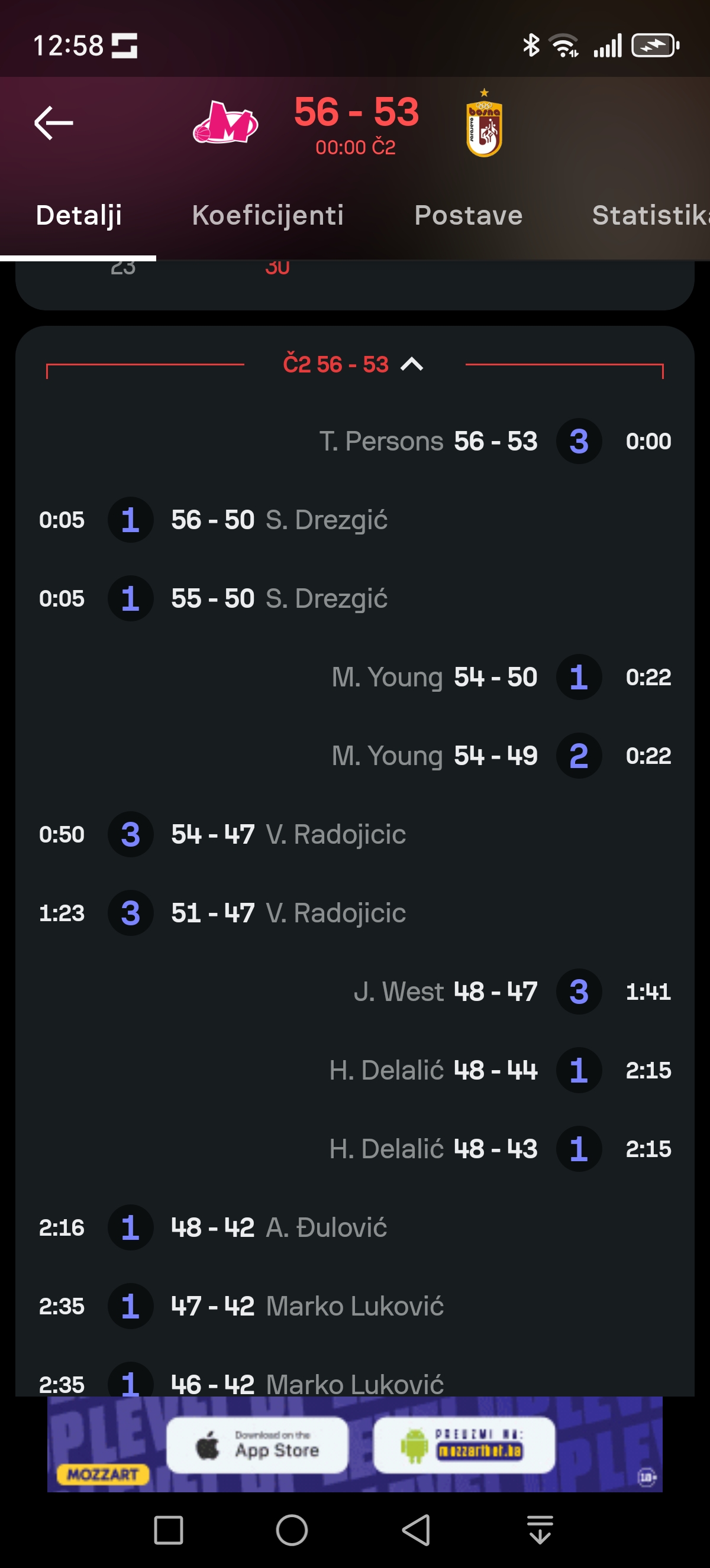Open the recent apps overview
This screenshot has height=1568, width=710.
(x=169, y=1530)
